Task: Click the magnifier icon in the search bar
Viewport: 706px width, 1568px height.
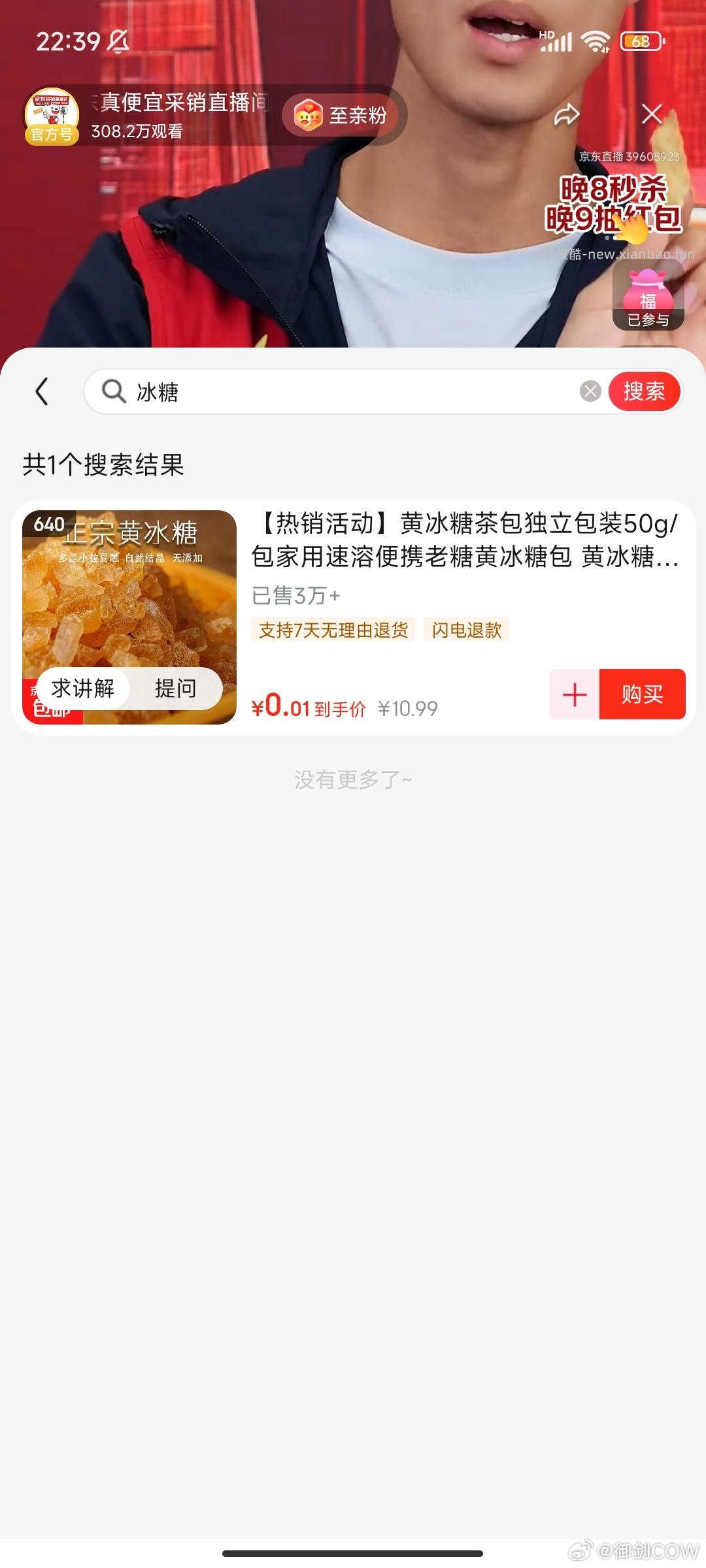Action: coord(114,391)
